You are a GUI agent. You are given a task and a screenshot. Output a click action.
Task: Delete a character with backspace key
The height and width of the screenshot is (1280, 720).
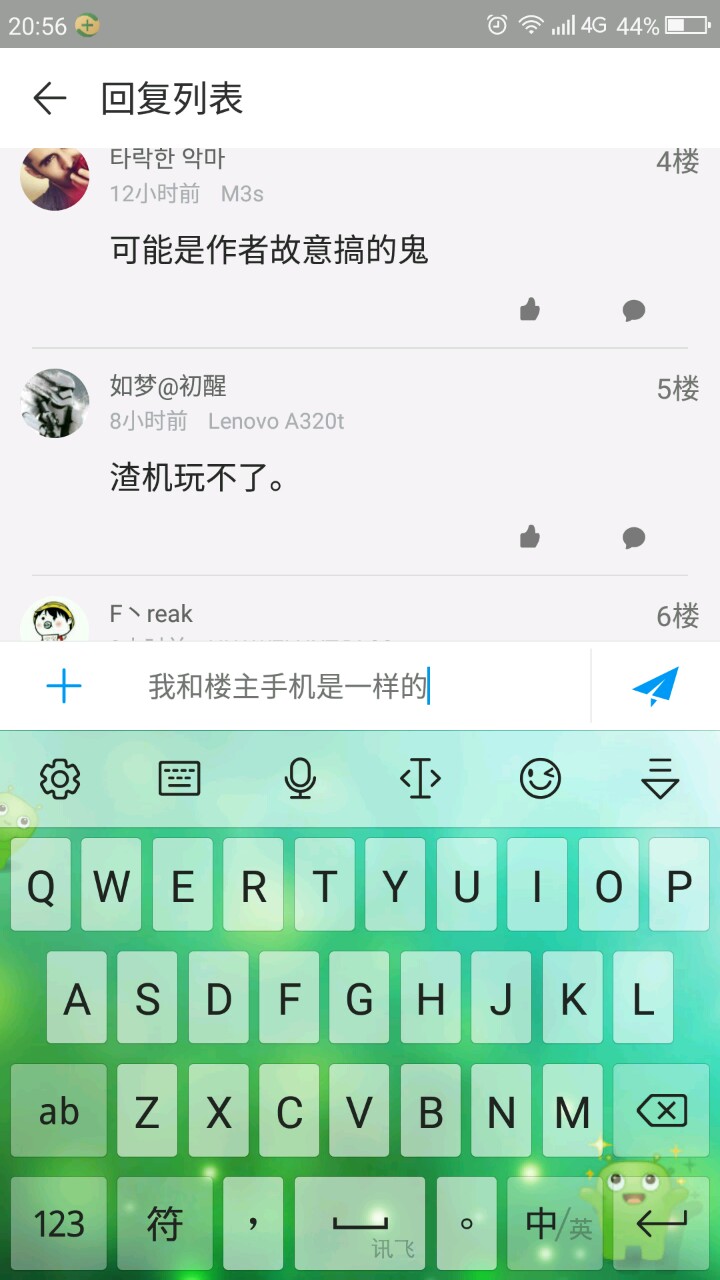661,1110
